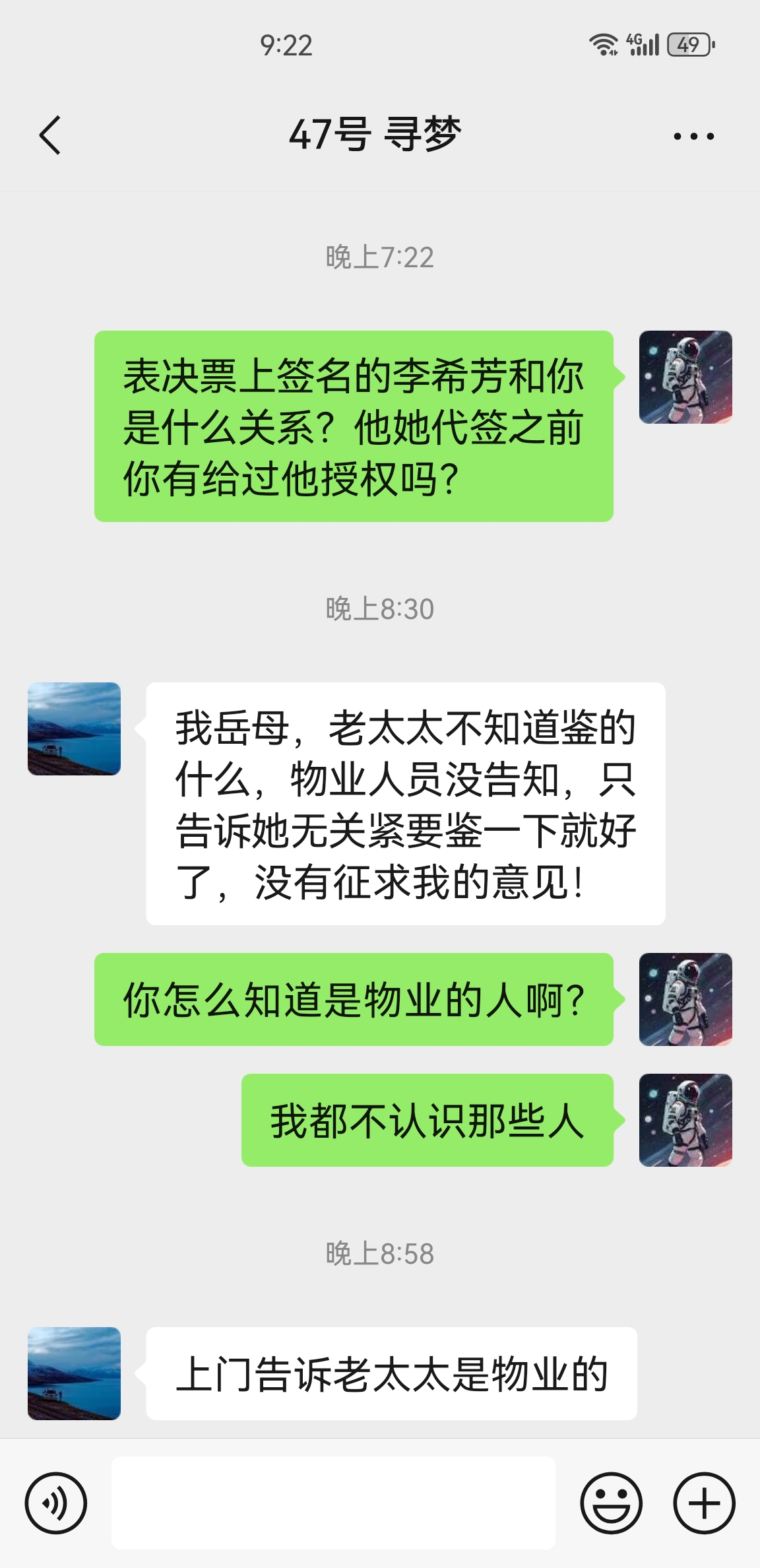Screen dimensions: 760x1568
Task: Open the chat info overflow menu
Action: [693, 137]
